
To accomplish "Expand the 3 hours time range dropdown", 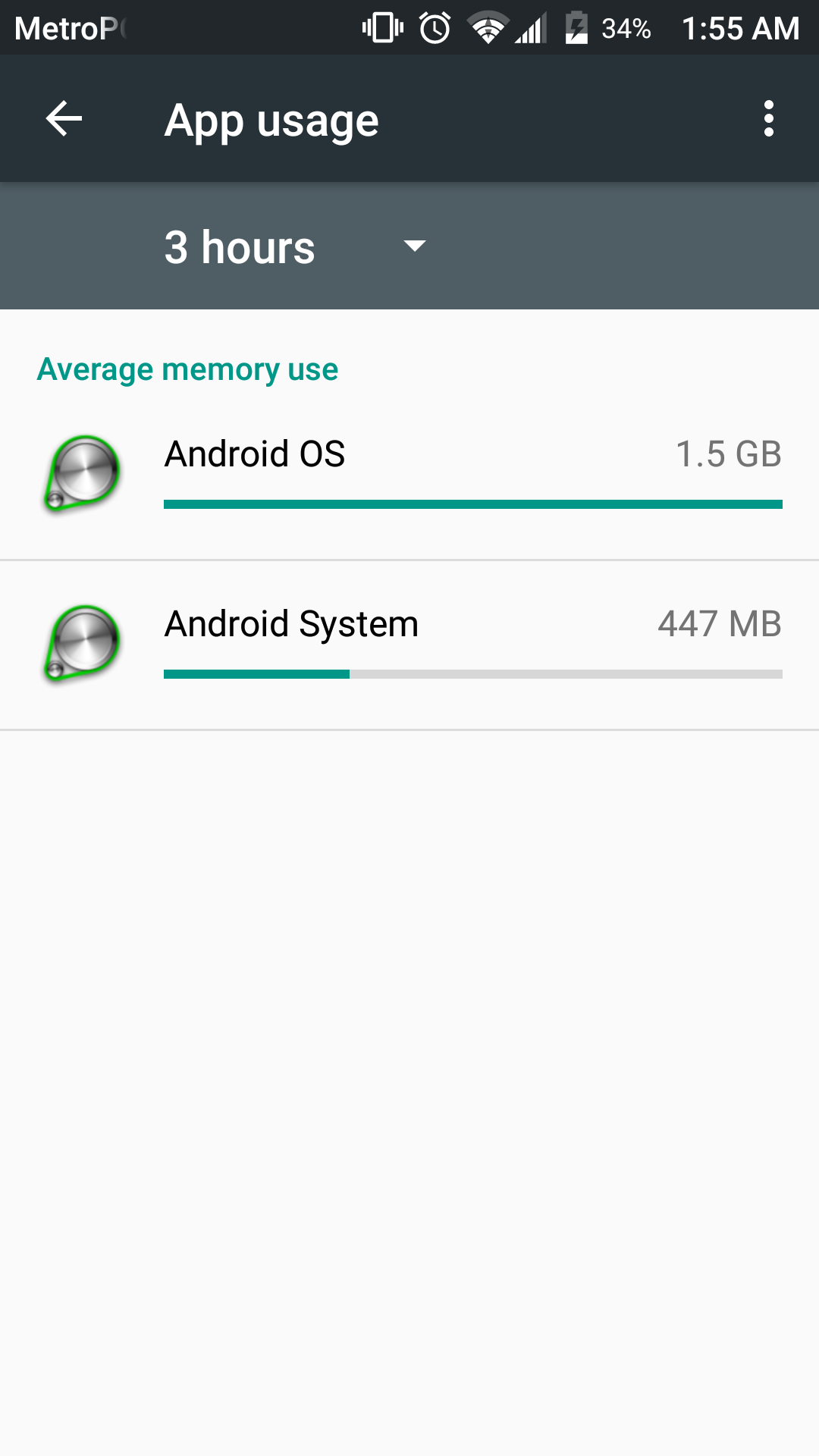I will pos(296,246).
